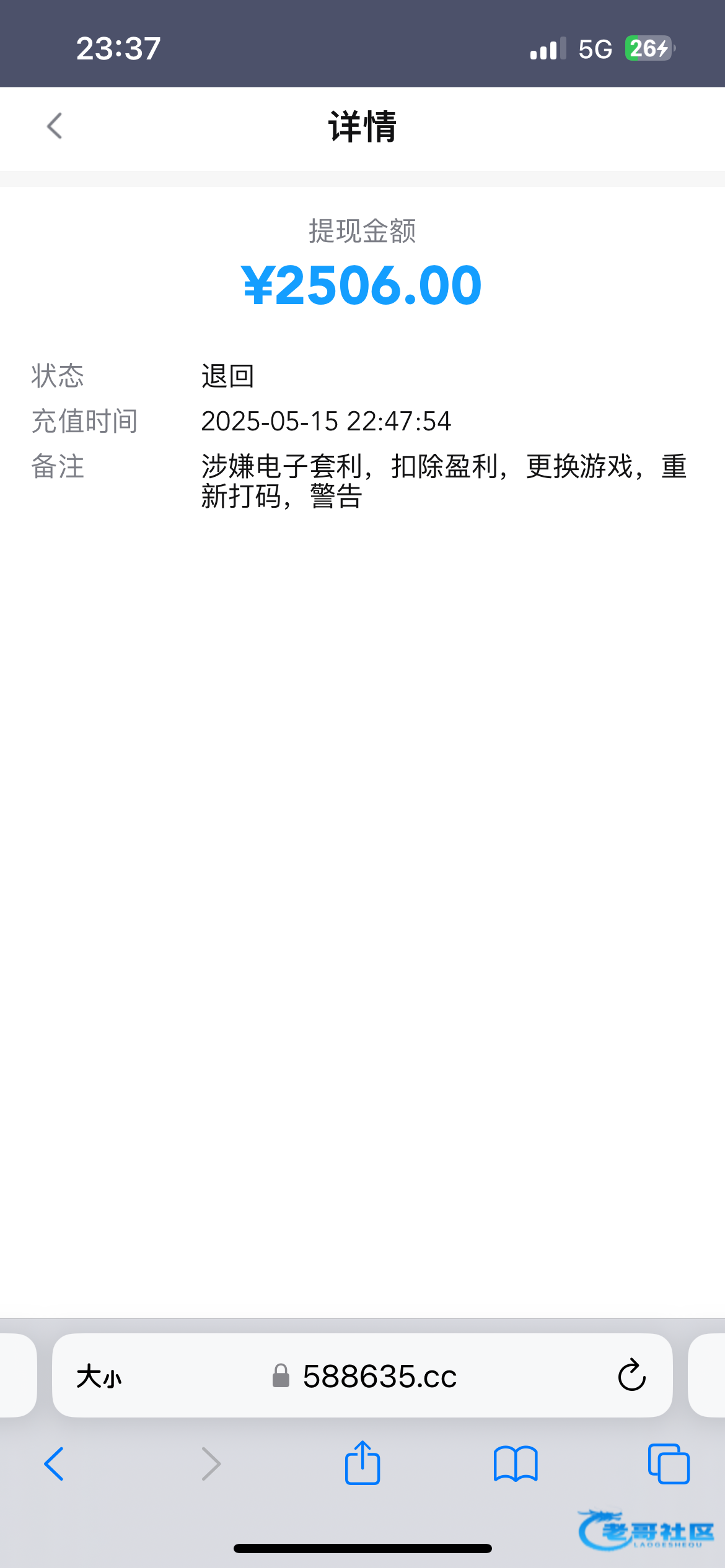Show all open Safari tabs

coord(668,1464)
